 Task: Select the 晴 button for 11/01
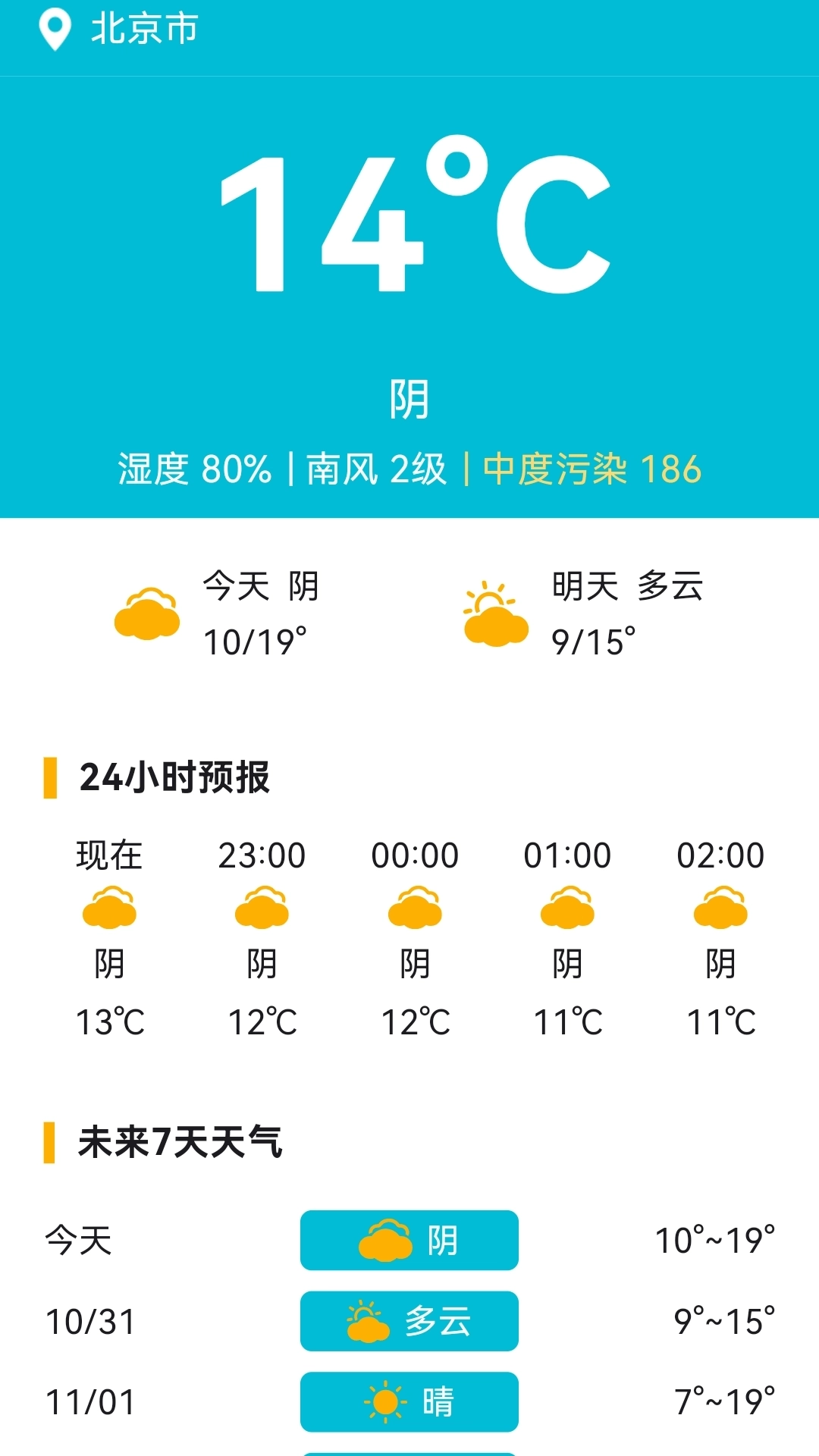coord(409,1403)
